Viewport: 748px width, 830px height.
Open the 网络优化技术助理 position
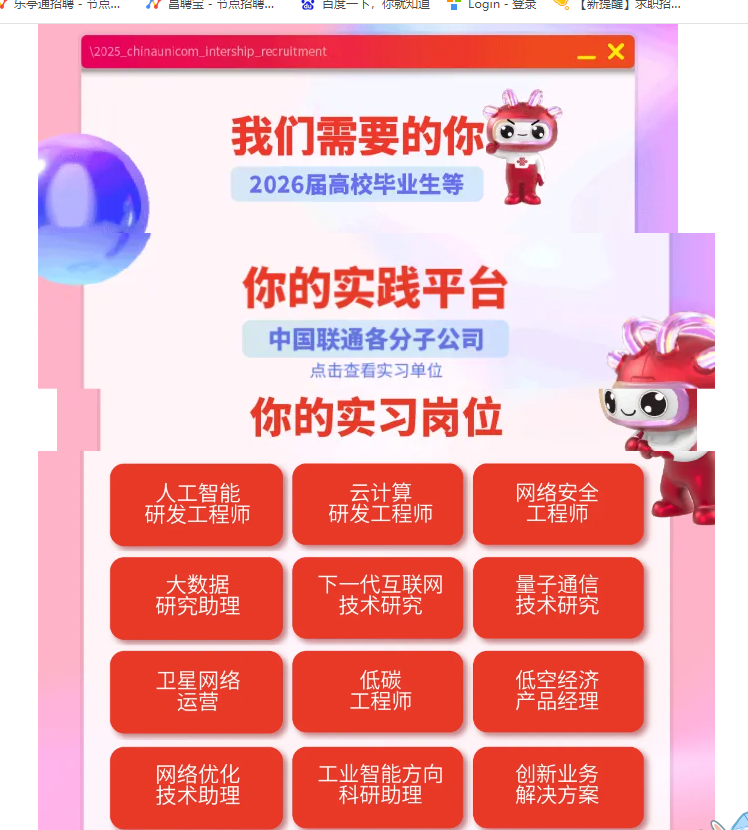(x=197, y=786)
